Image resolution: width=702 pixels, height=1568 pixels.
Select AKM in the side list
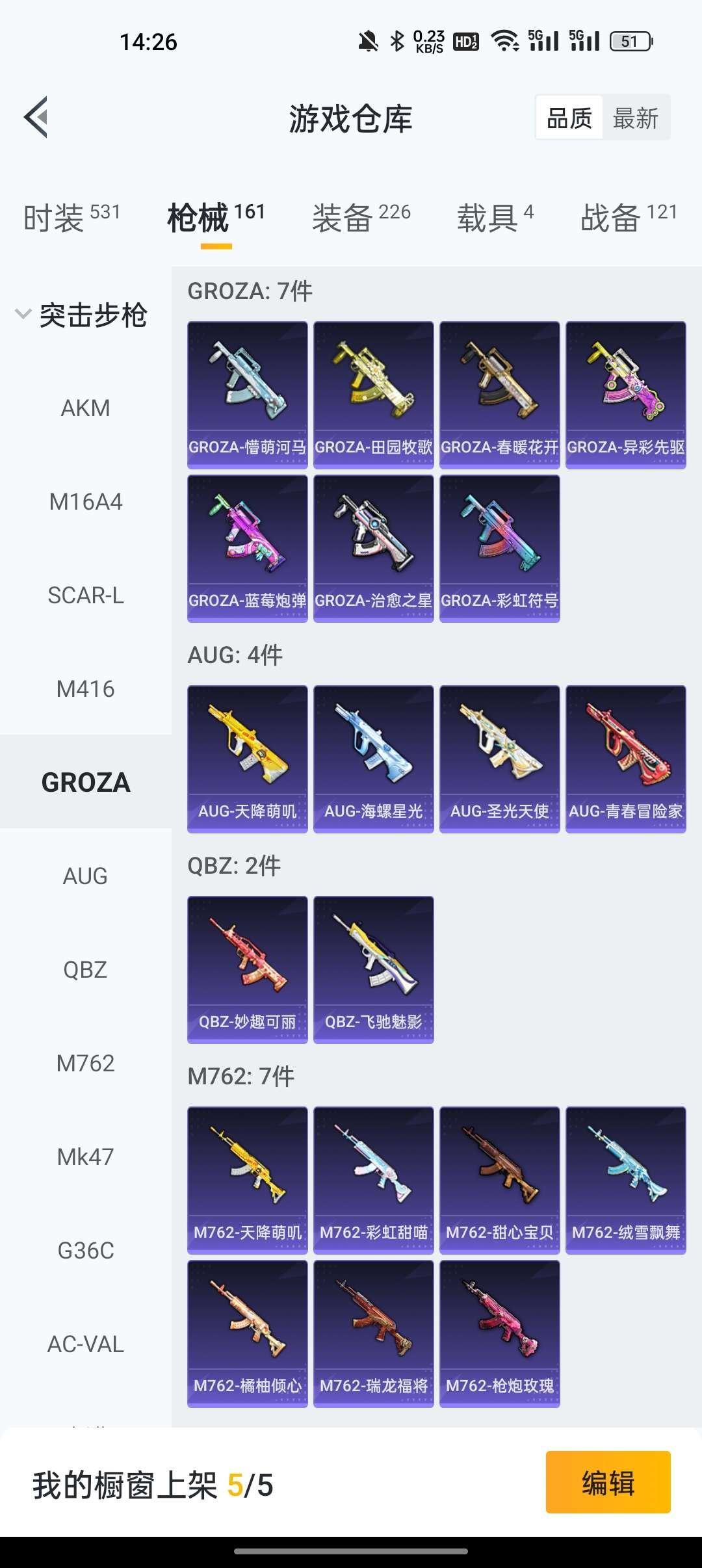tap(85, 408)
